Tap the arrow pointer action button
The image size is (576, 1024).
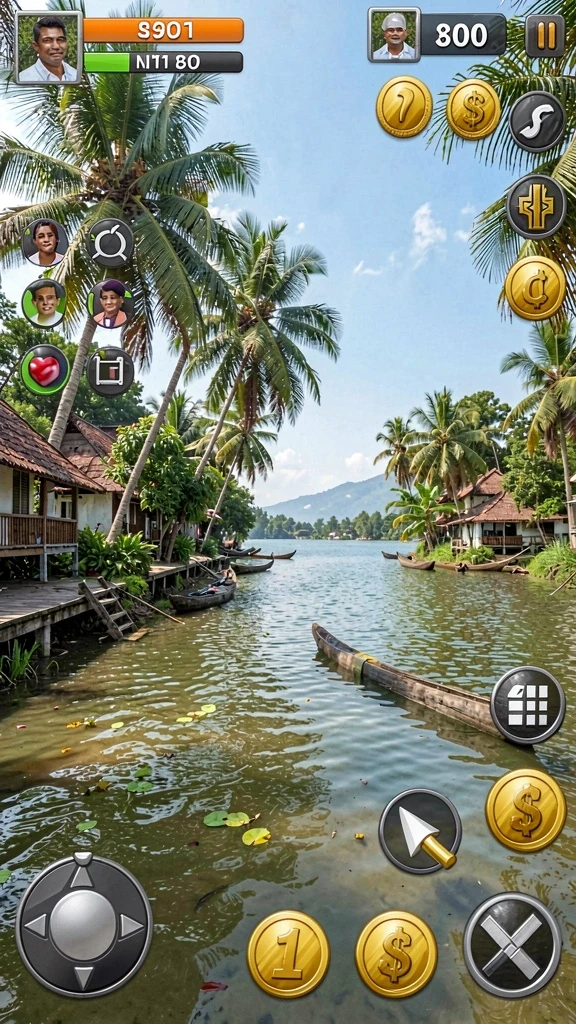pos(420,831)
